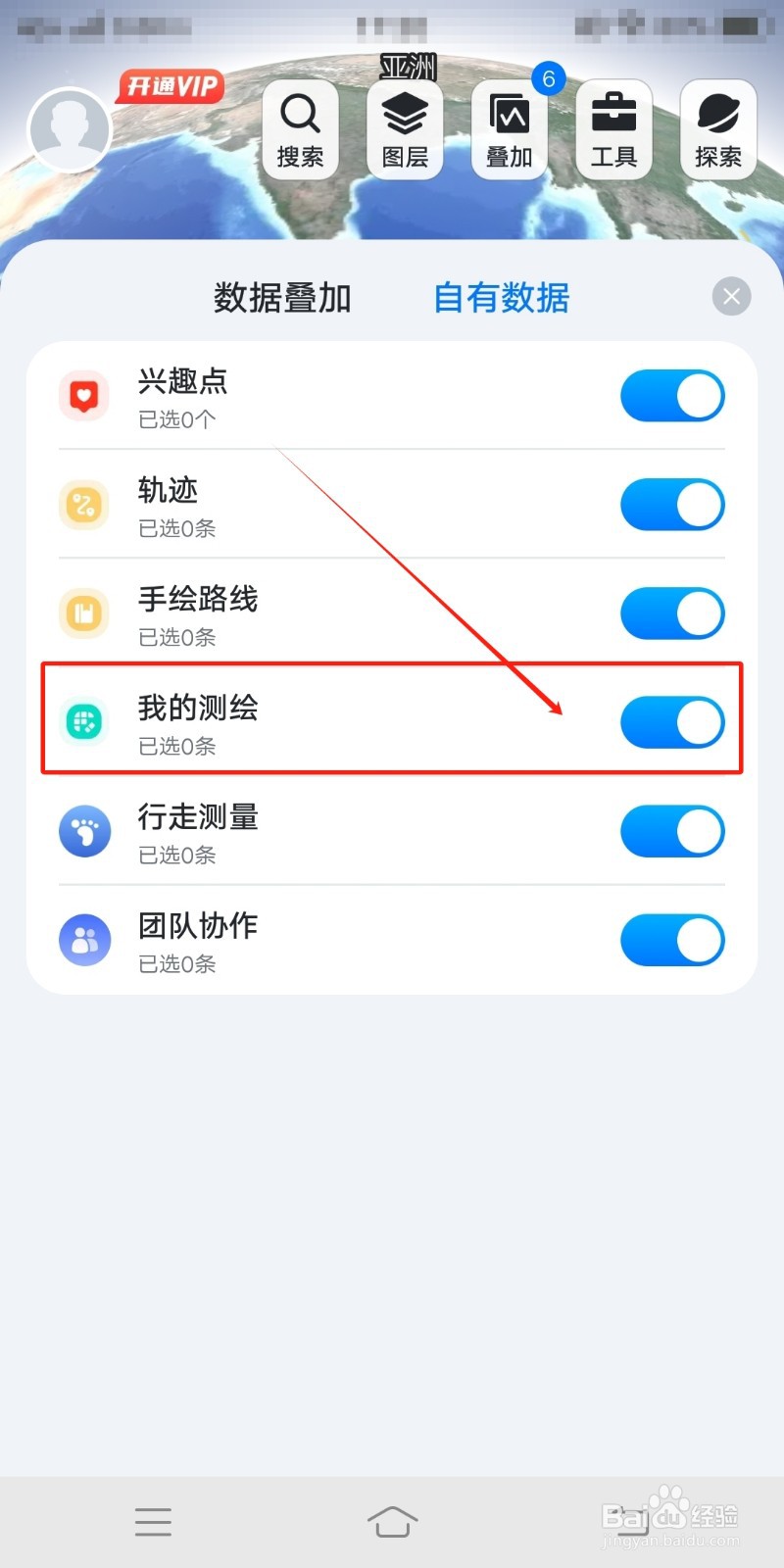
Task: Select the 自有数据 tab
Action: [x=501, y=298]
